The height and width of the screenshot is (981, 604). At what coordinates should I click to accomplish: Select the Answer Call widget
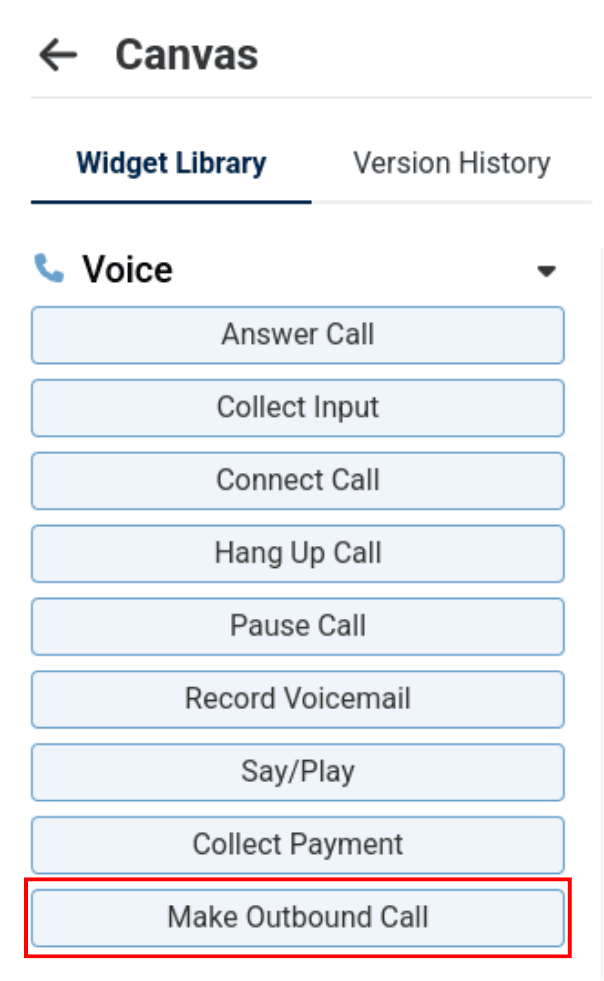pyautogui.click(x=298, y=334)
